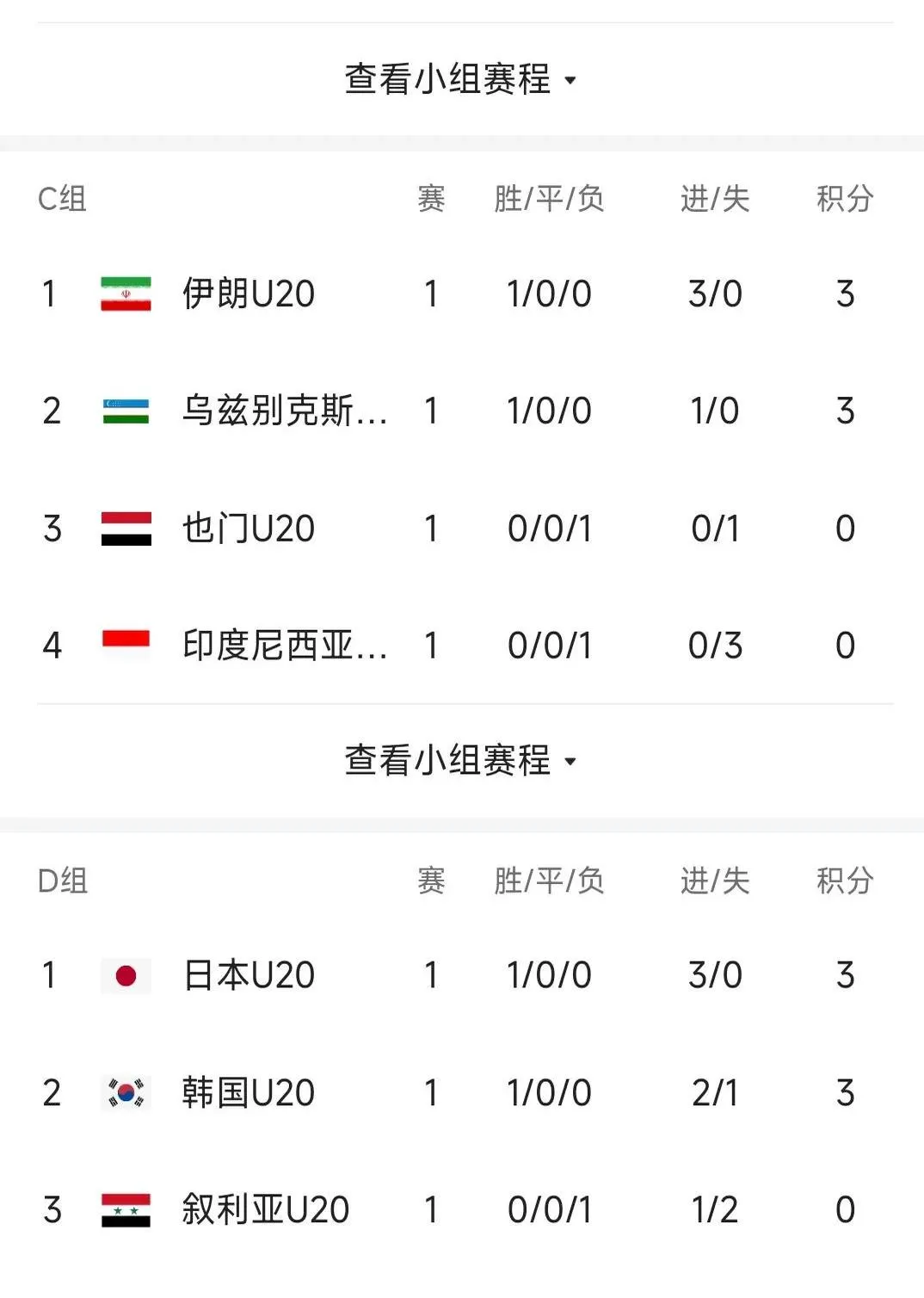Screen dimensions: 924x1298
Task: Click the dropdown arrow next to 查看小组赛程
Action: pos(568,82)
